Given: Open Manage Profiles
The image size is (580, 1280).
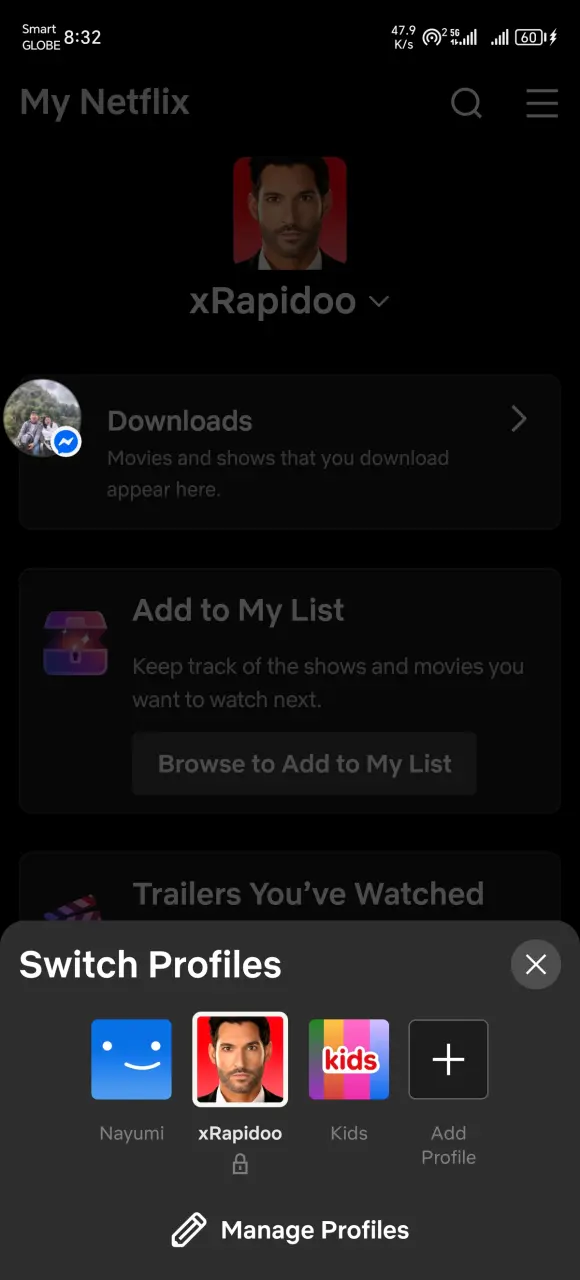Looking at the screenshot, I should click(290, 1230).
